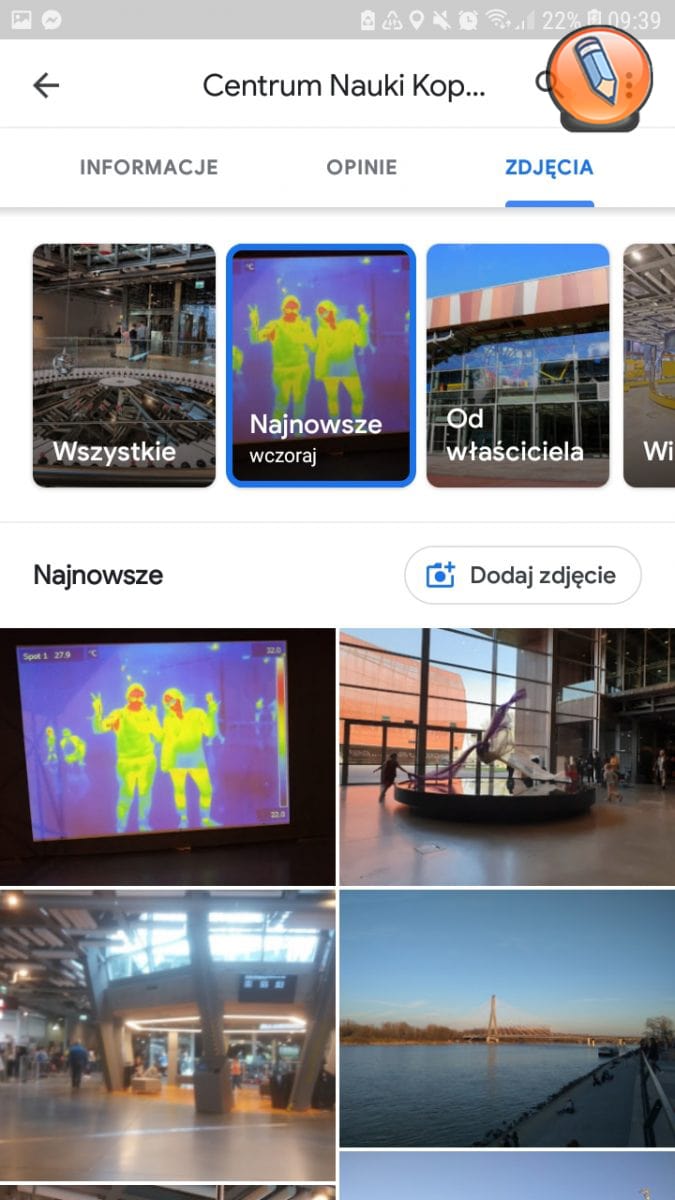The image size is (675, 1200).
Task: View the river and bridge photo
Action: coord(507,1018)
